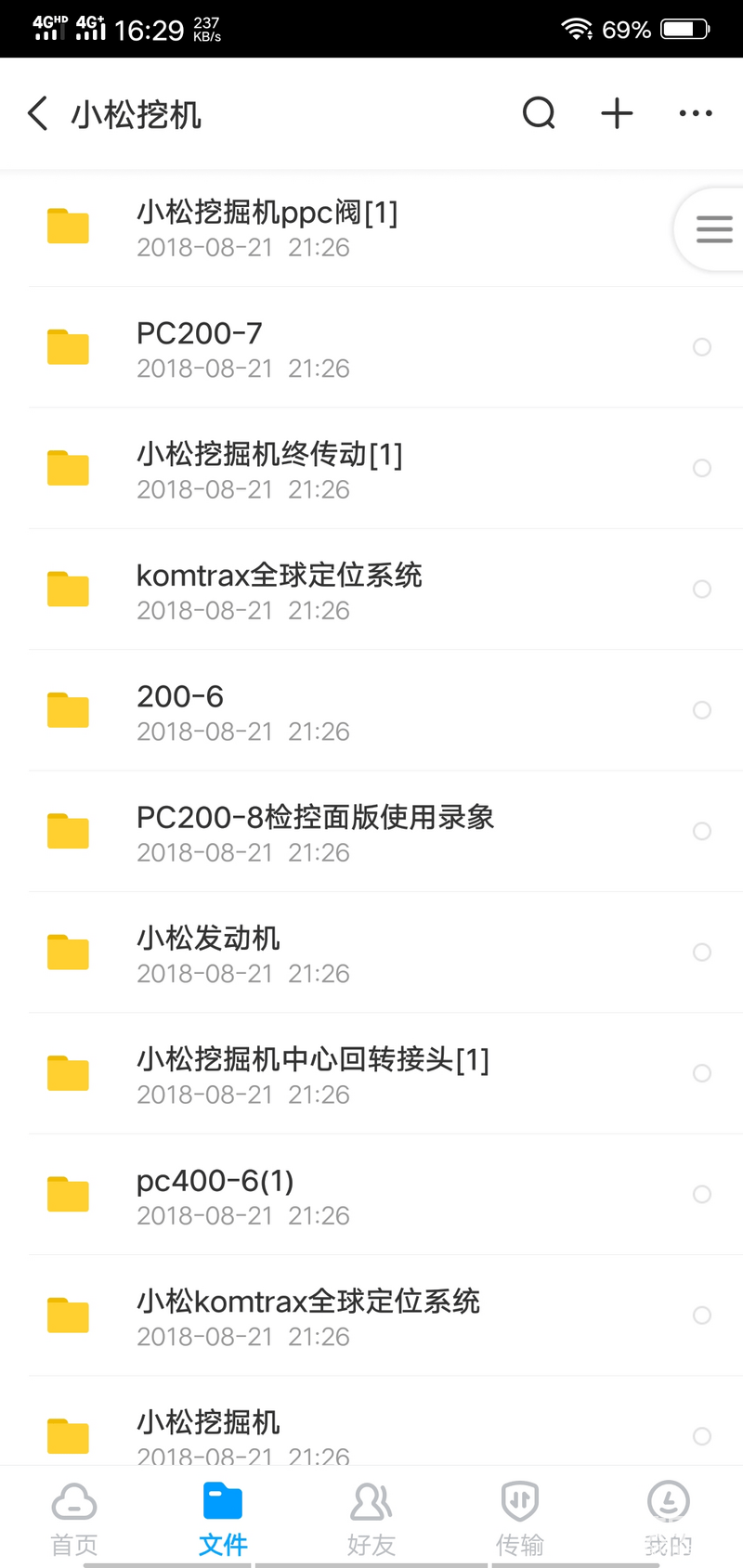The width and height of the screenshot is (743, 1568).
Task: Switch to the 传输 tab
Action: (x=520, y=1518)
